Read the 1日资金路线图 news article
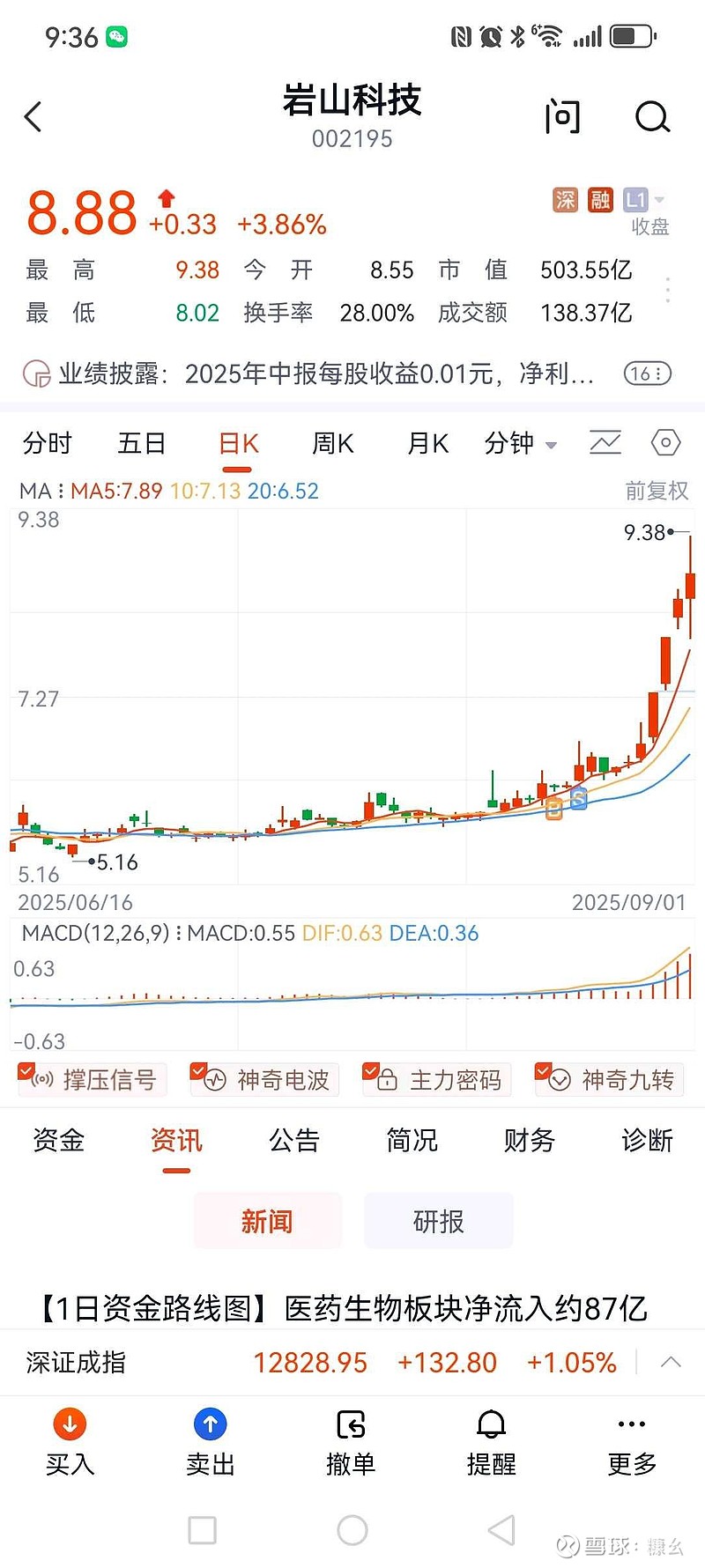 pyautogui.click(x=344, y=1308)
